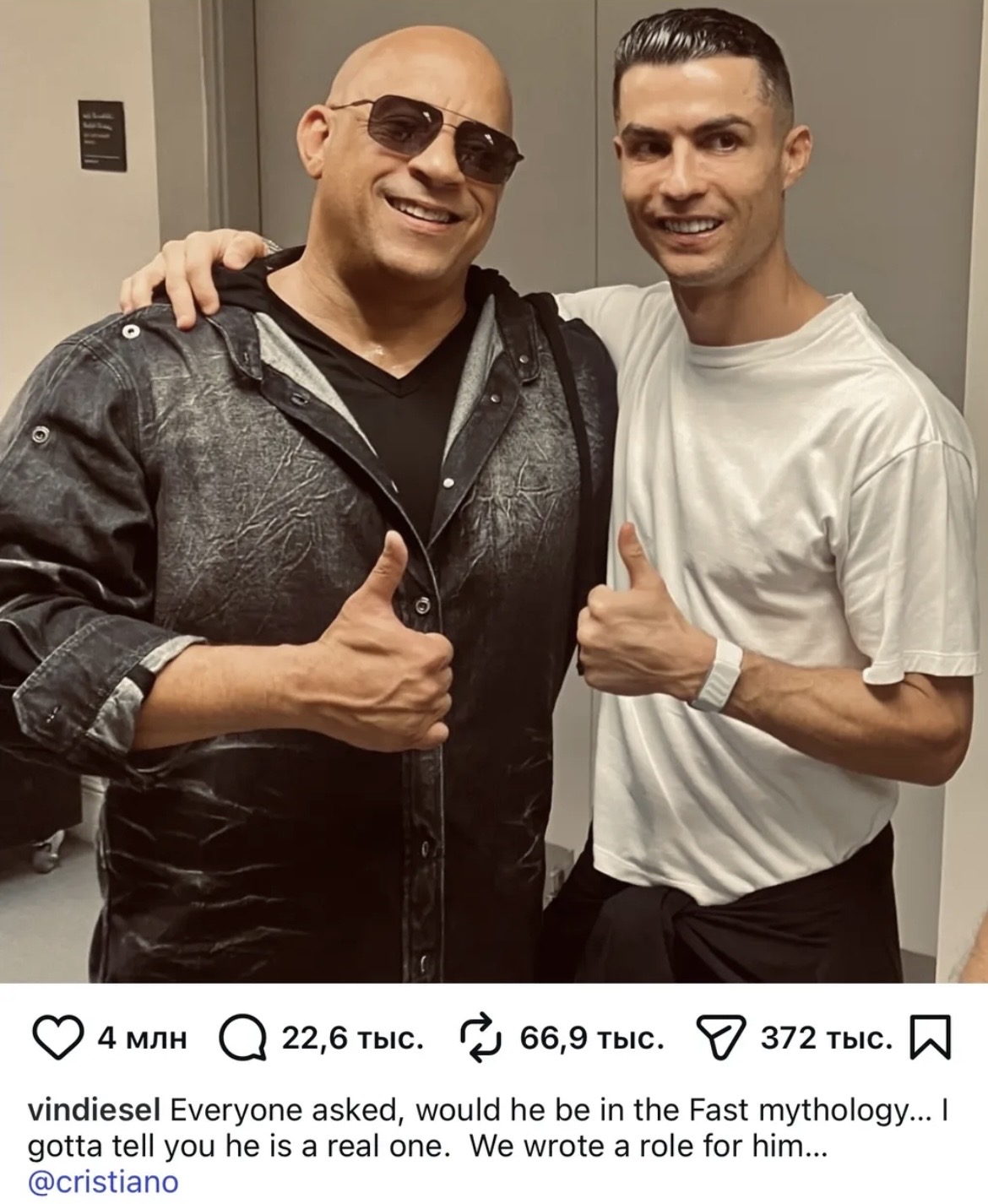The width and height of the screenshot is (988, 1204).
Task: Share the post via the paper plane icon
Action: (x=718, y=1039)
